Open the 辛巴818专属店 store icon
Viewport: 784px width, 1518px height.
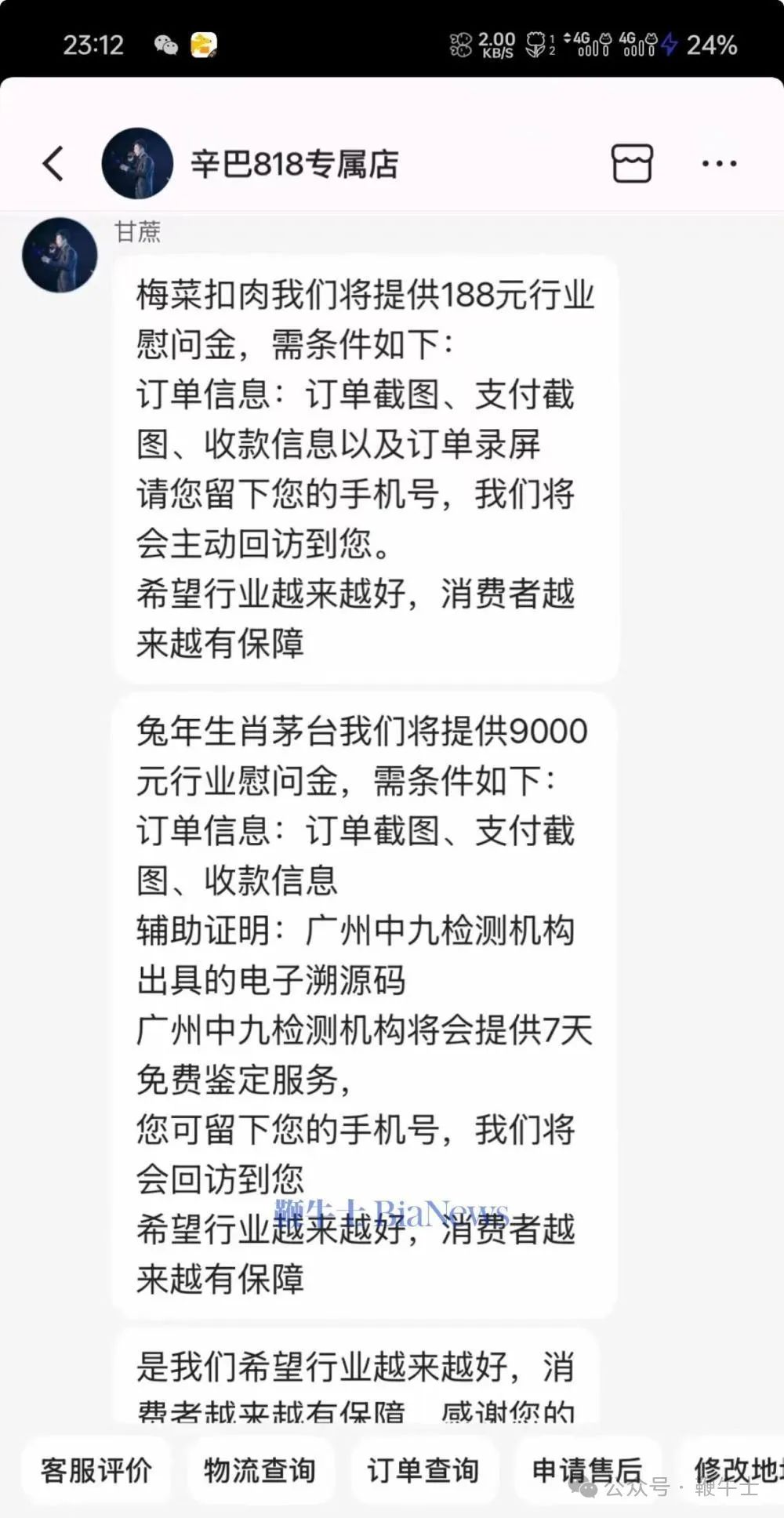click(x=632, y=163)
